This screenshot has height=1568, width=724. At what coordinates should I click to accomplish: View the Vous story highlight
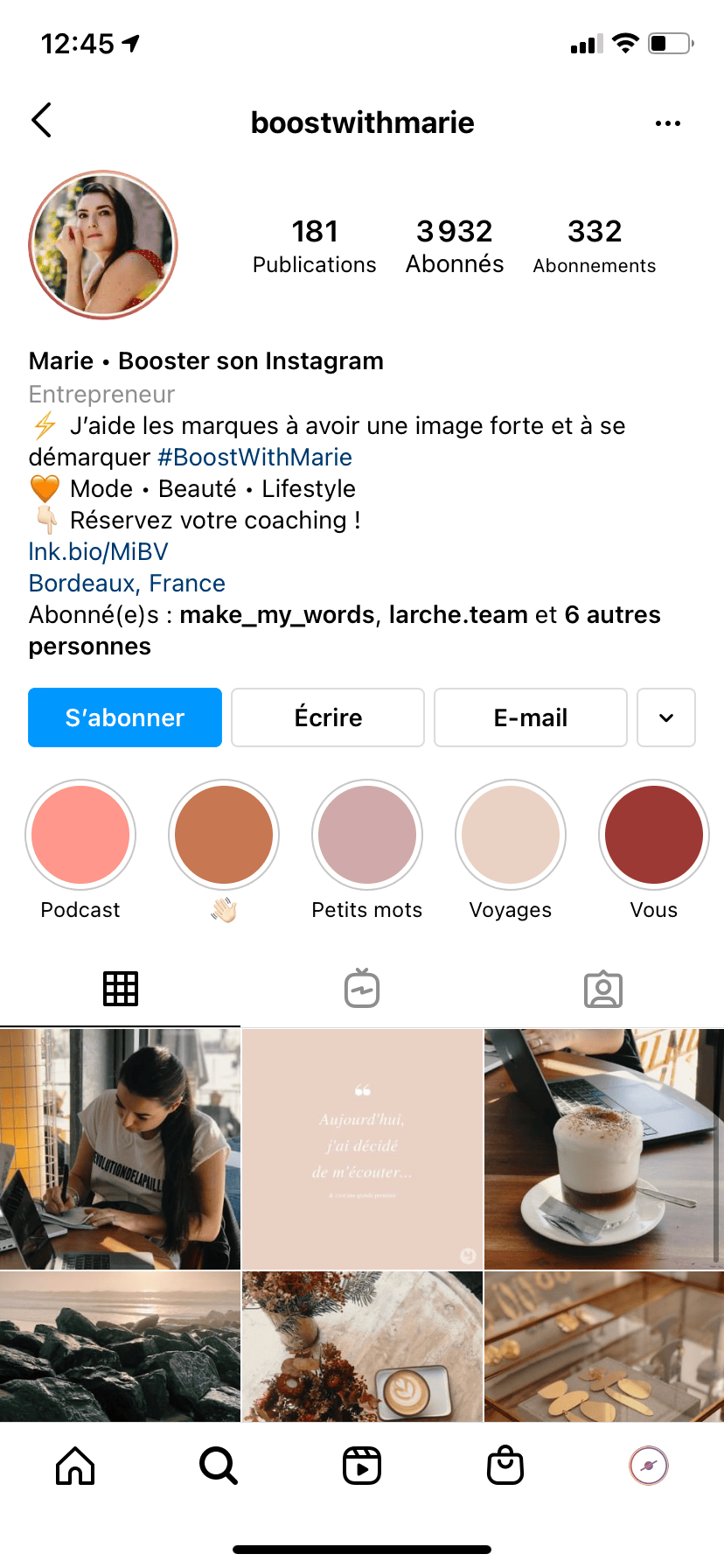(x=654, y=835)
